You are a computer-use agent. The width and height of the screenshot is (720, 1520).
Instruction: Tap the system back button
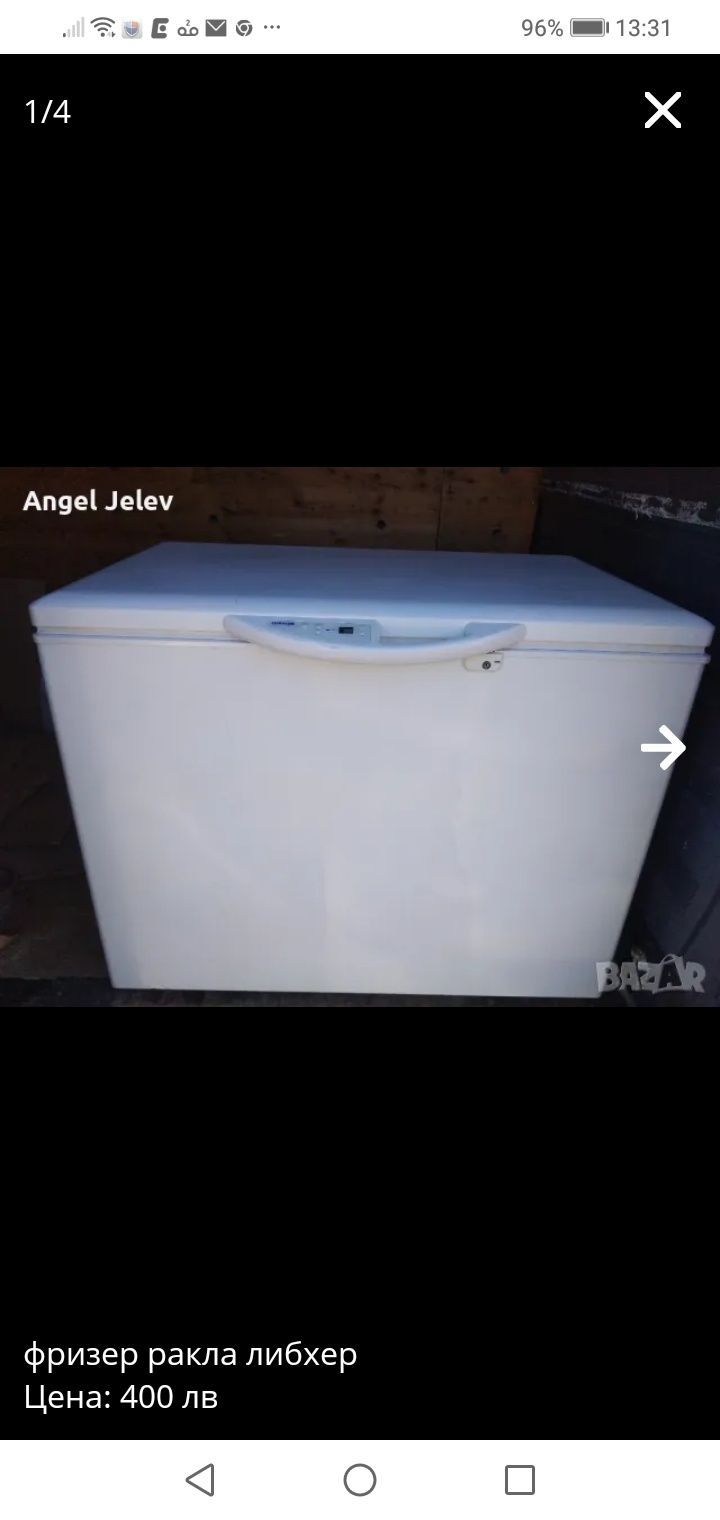coord(200,1479)
